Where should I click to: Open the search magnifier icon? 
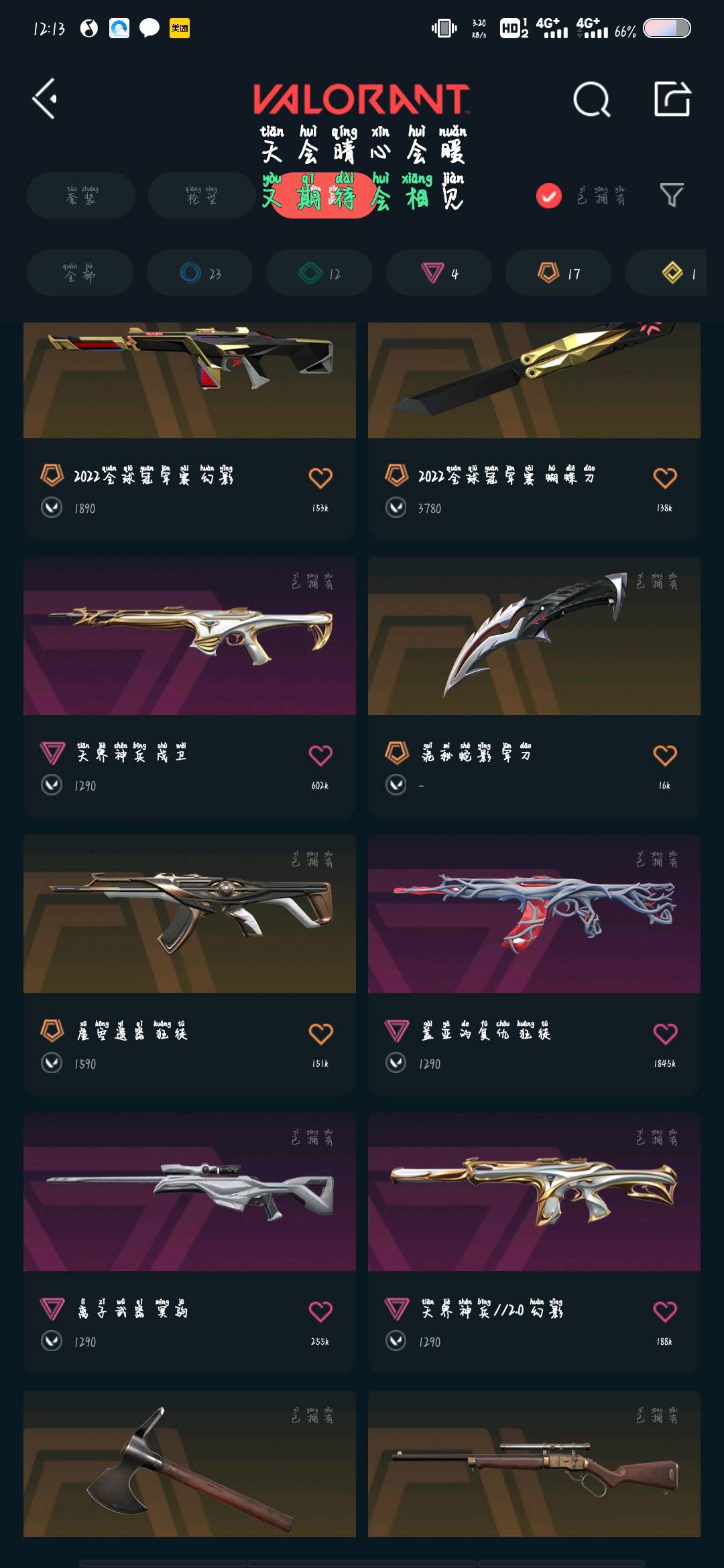[x=591, y=100]
